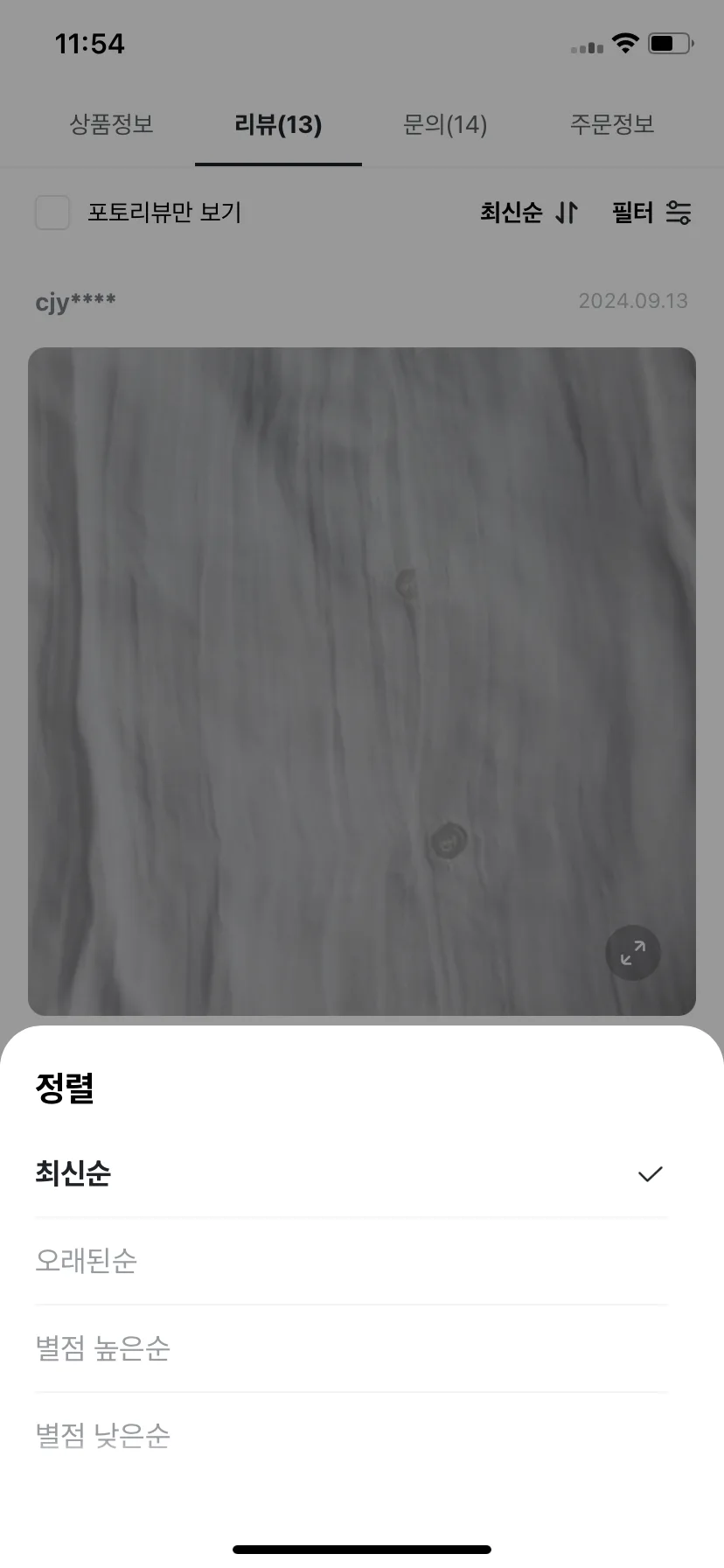Viewport: 724px width, 1568px height.
Task: Switch to the 문의(14) tab
Action: click(444, 125)
